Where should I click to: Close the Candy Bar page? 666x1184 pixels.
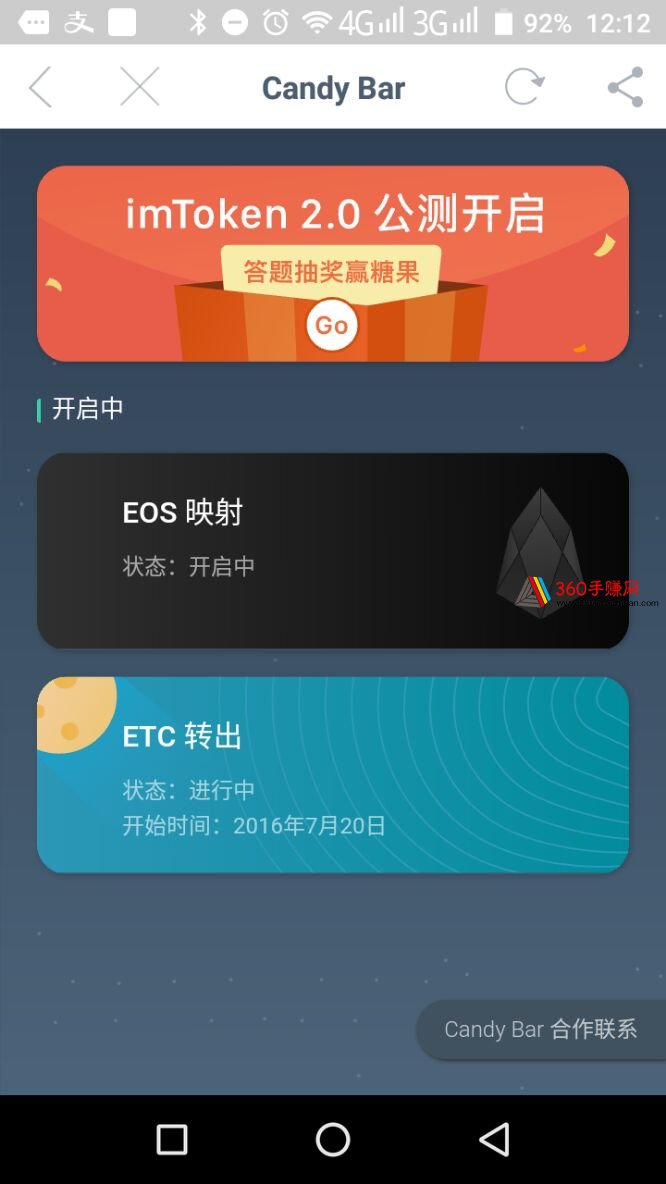click(x=139, y=88)
